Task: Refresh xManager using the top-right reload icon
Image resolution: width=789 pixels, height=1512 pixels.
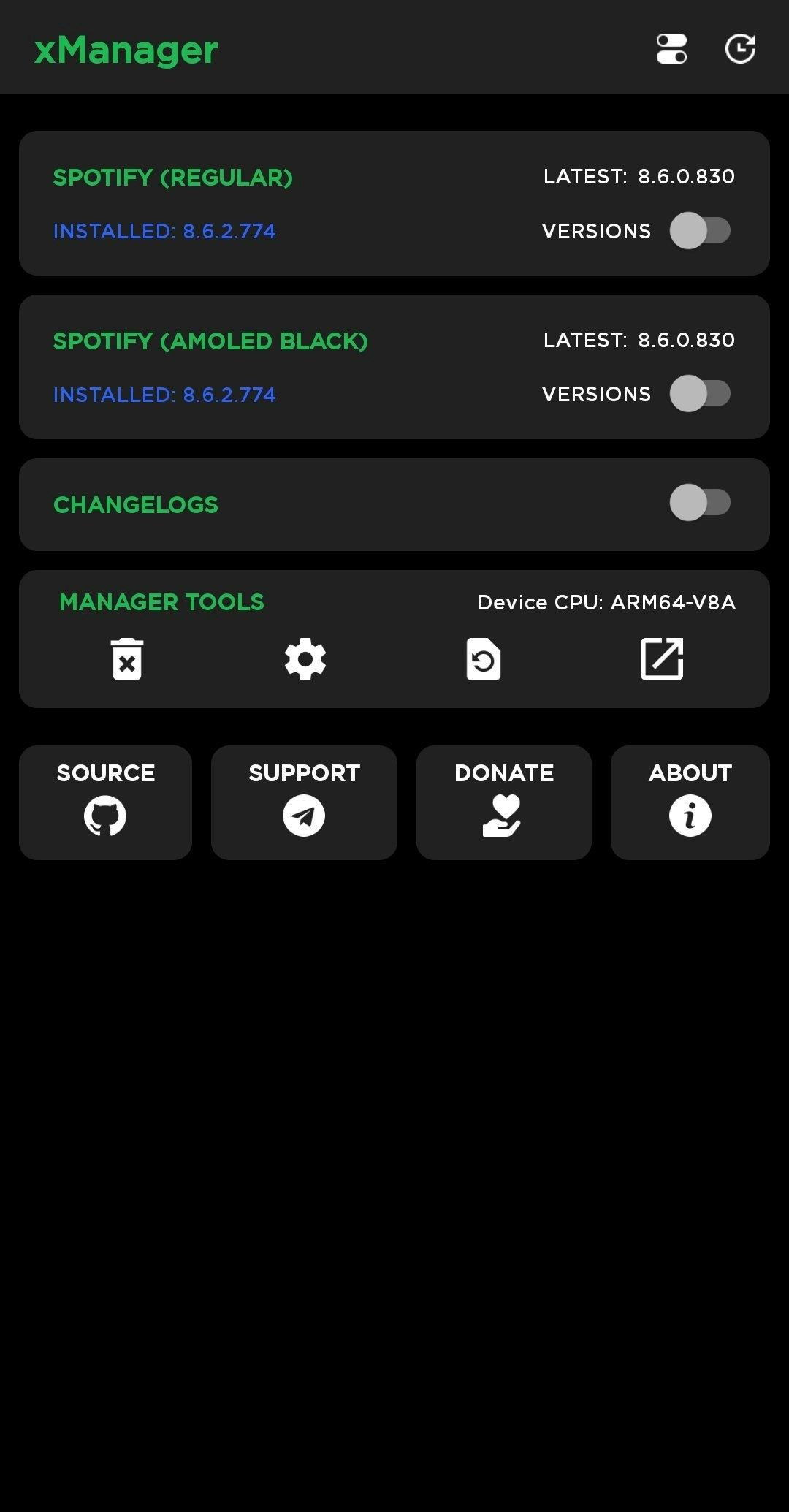Action: click(x=741, y=48)
